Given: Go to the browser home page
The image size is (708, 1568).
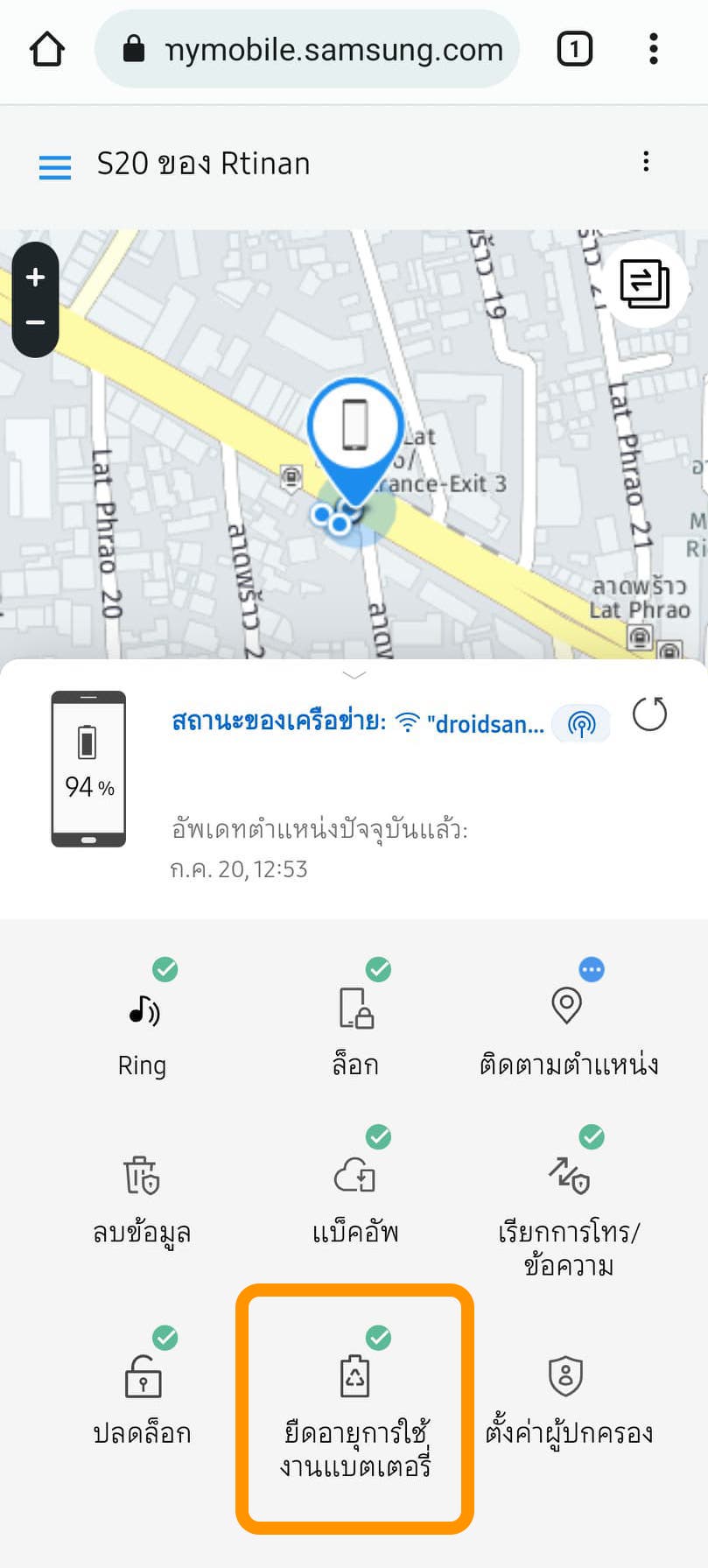Looking at the screenshot, I should tap(47, 49).
